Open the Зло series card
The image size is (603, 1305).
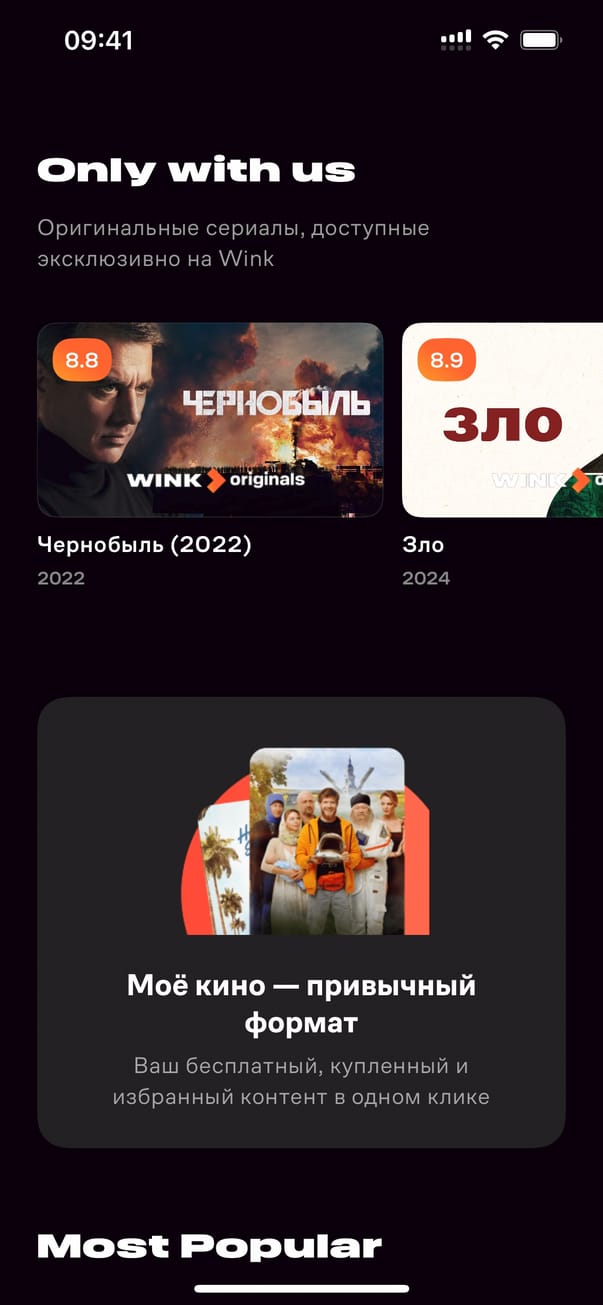tap(502, 420)
